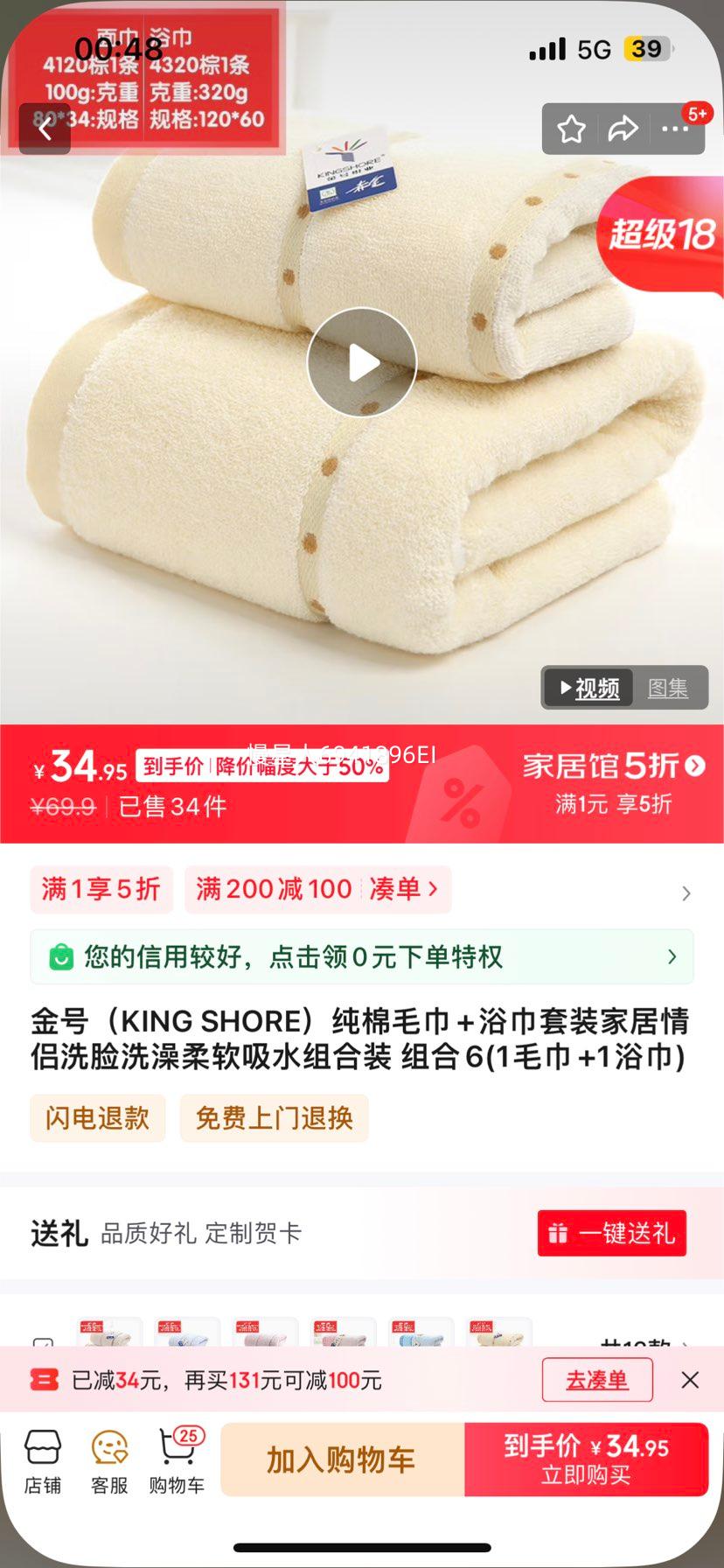Contact customer service with 客服 icon

(108, 1459)
